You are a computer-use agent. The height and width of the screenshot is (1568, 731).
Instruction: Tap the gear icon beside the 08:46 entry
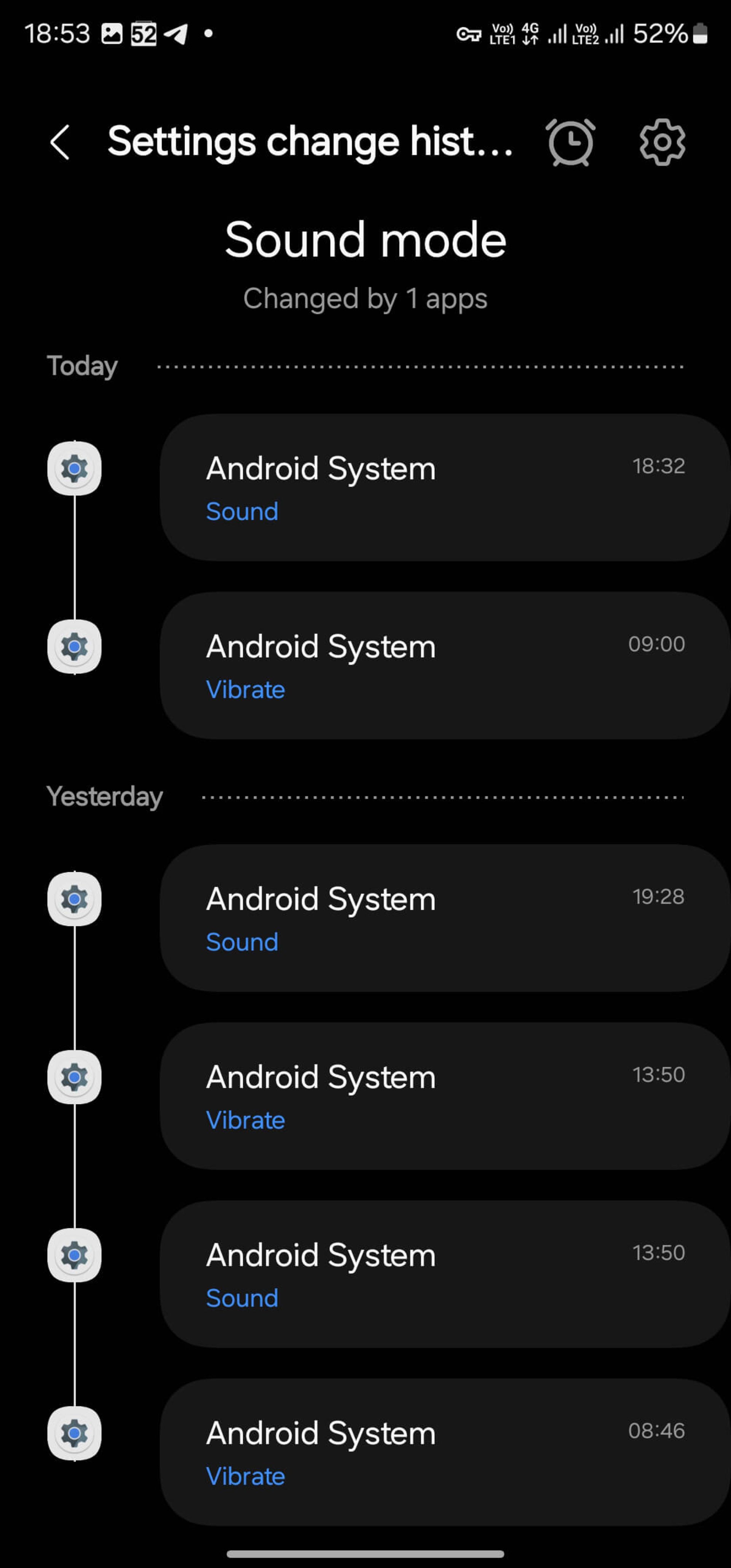74,1434
